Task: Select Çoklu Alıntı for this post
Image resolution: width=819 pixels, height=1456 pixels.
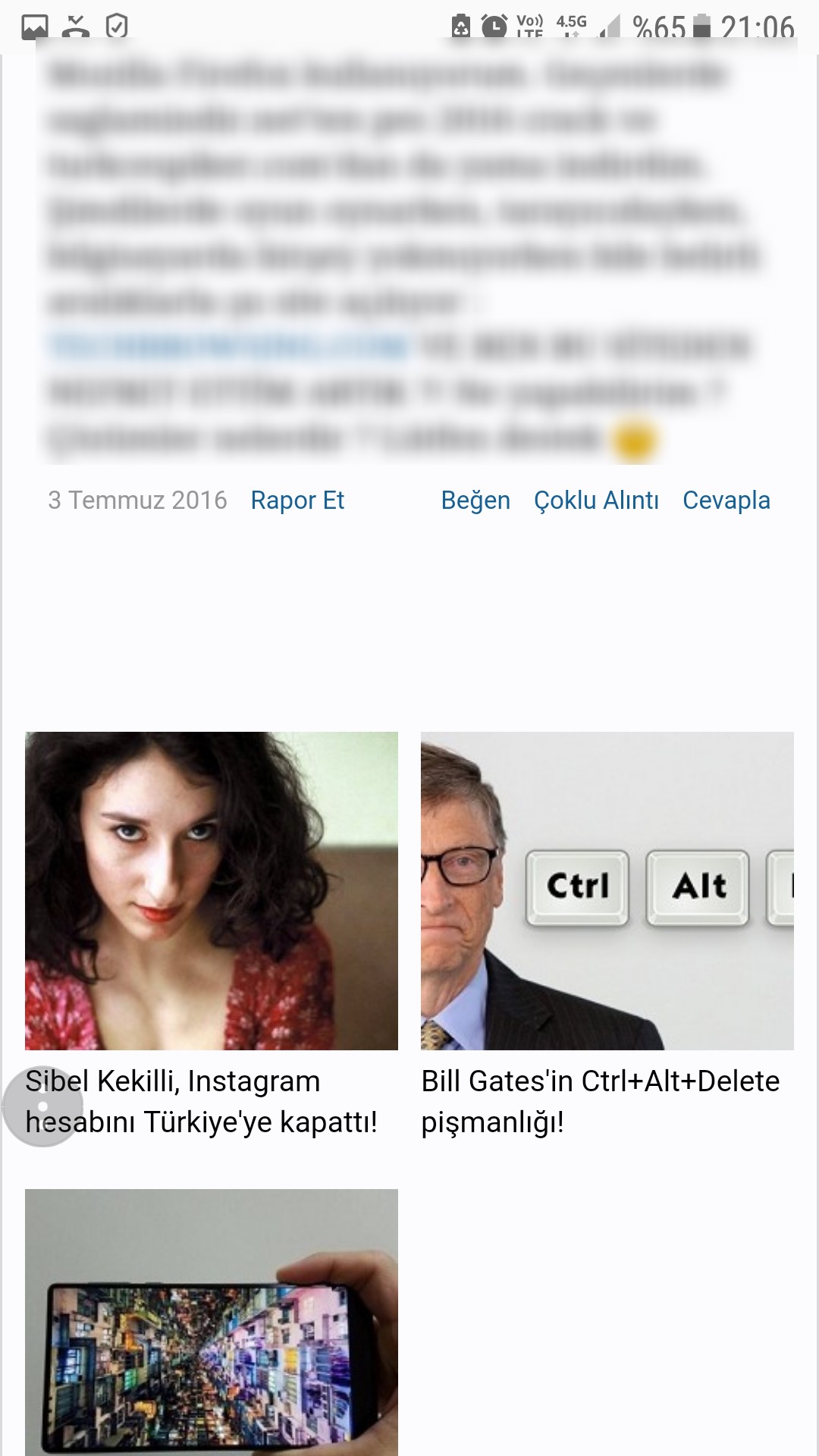Action: [596, 500]
